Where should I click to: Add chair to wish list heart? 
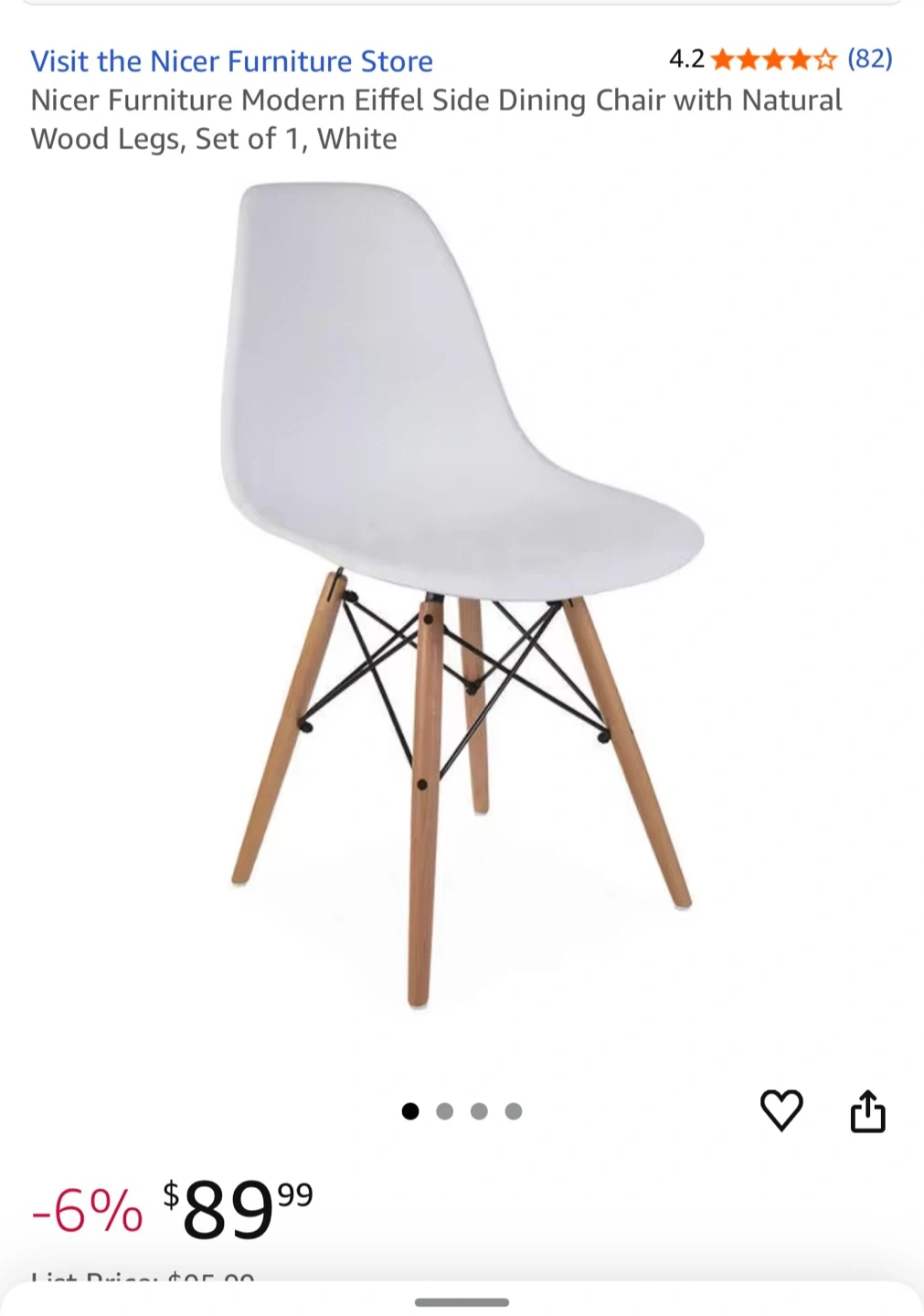pos(781,1110)
